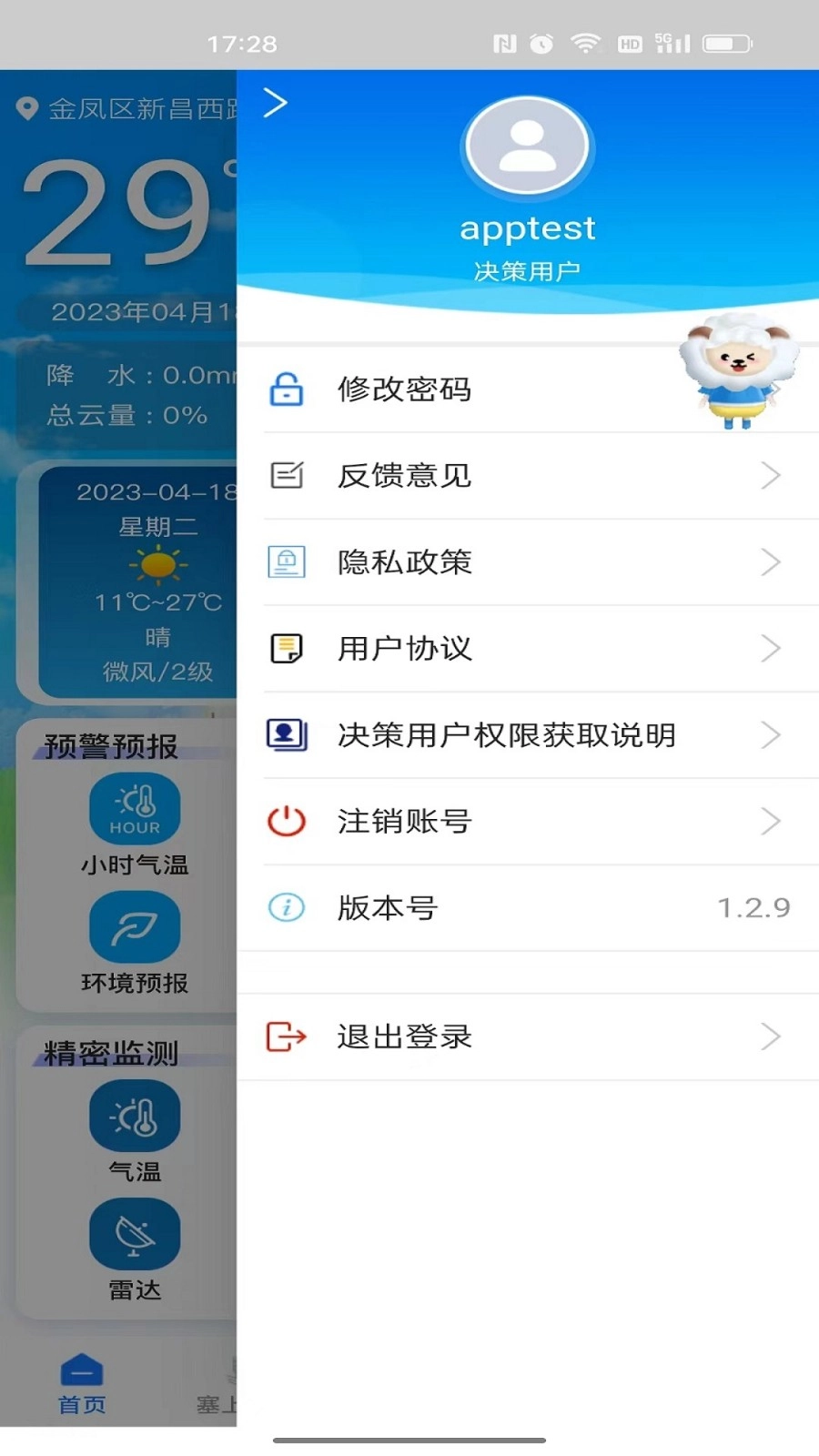Image resolution: width=819 pixels, height=1456 pixels.
Task: Tap the sheep mascot assistant
Action: pos(738,370)
